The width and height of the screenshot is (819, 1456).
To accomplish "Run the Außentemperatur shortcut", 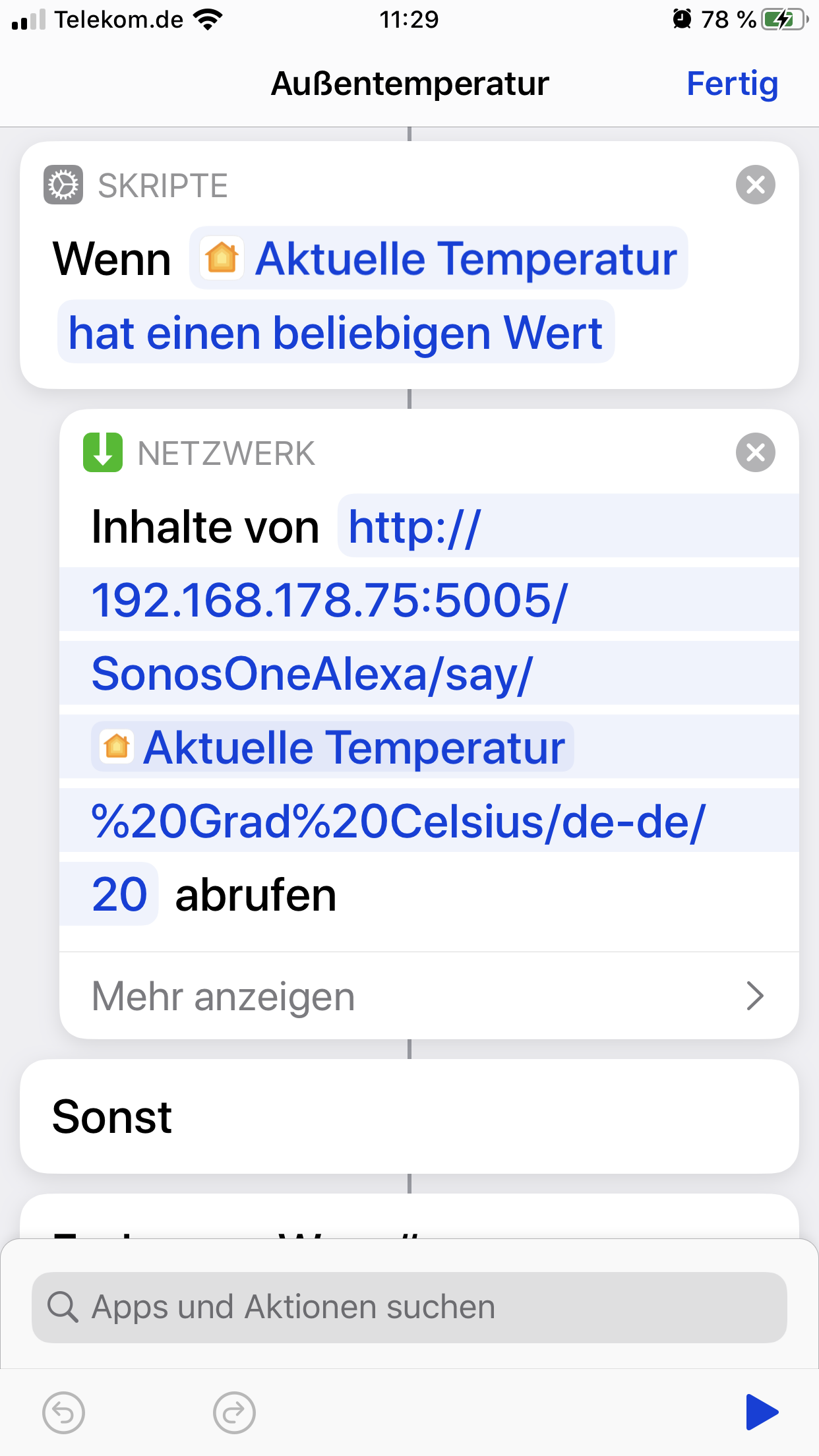I will 761,1412.
